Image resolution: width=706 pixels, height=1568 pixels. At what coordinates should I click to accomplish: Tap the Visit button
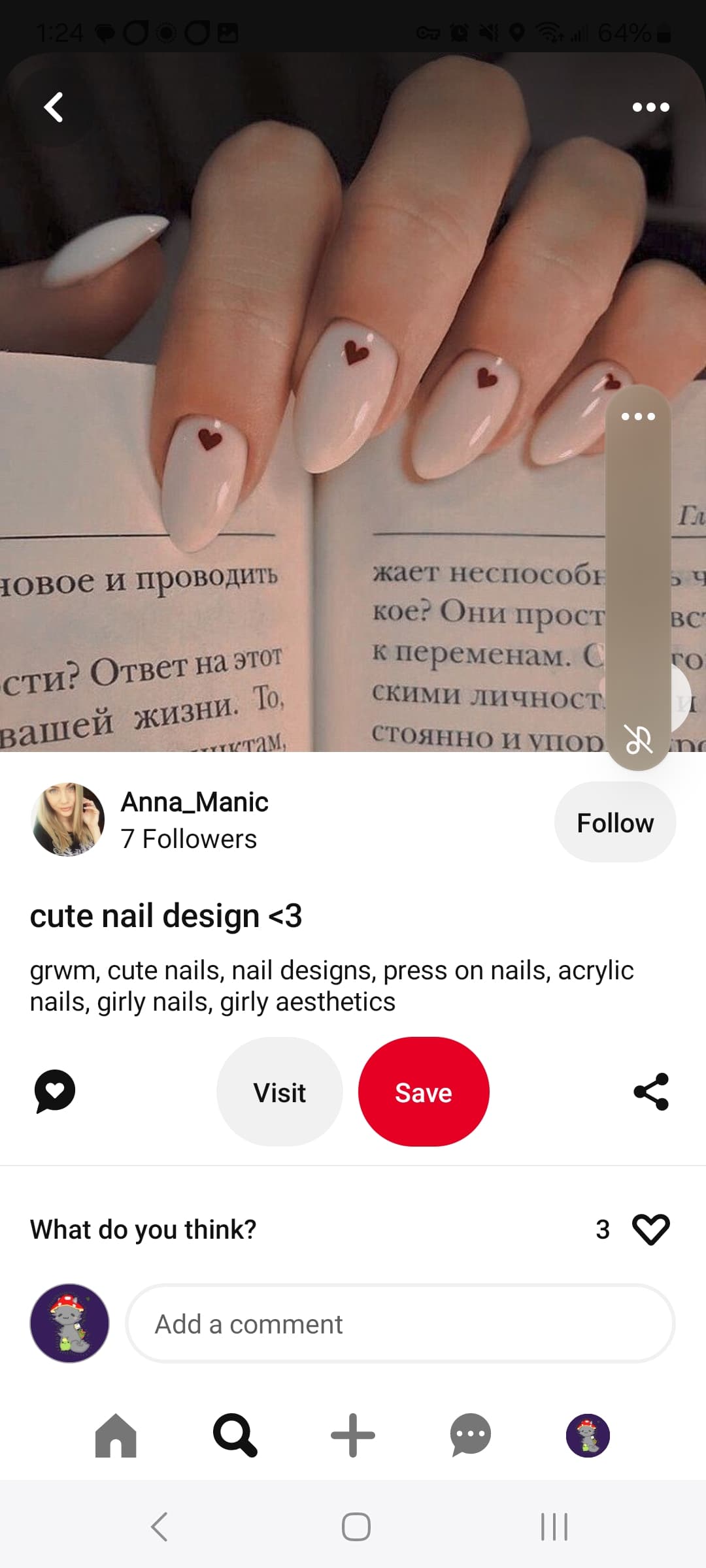(280, 1092)
